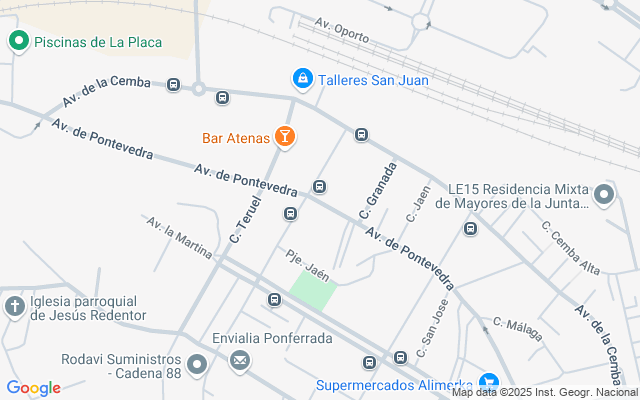Select the Supermercados Alimerka pin
Image resolution: width=640 pixels, height=400 pixels.
(489, 382)
